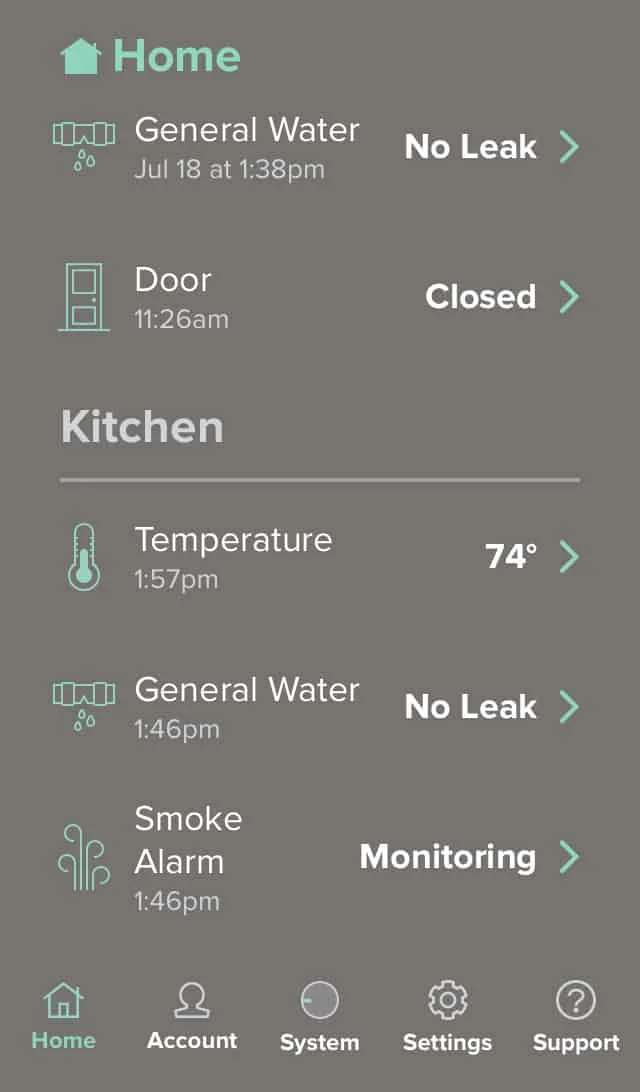The height and width of the screenshot is (1092, 640).
Task: Switch to the Support tab
Action: pyautogui.click(x=576, y=1016)
